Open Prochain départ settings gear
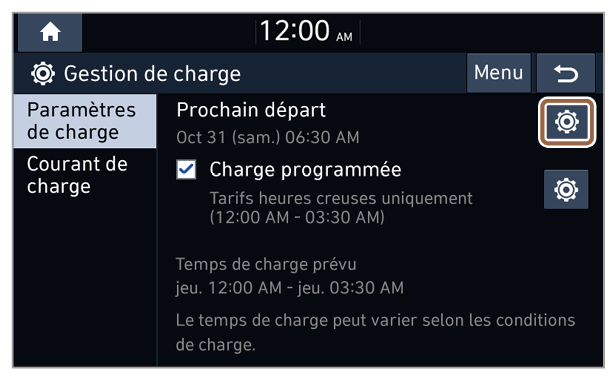615x378 pixels. point(567,122)
